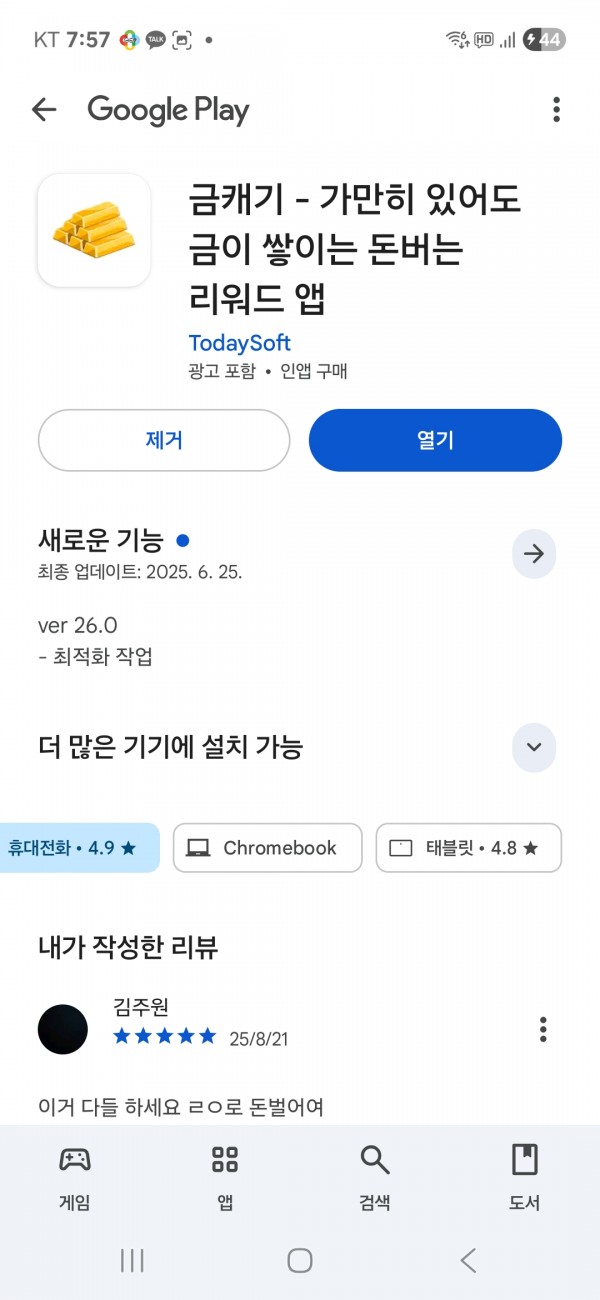
Task: Open the app with the 열기 button
Action: point(435,440)
